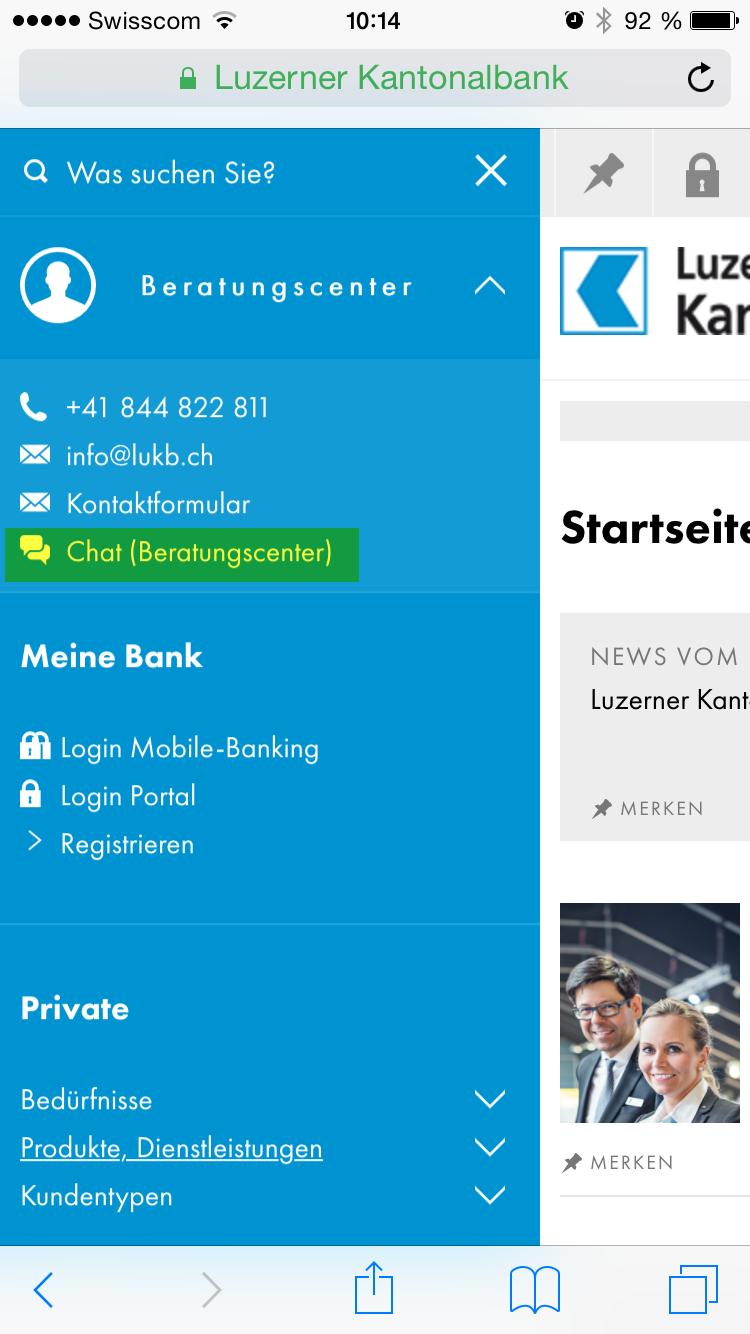The width and height of the screenshot is (750, 1334).
Task: Open Login Portal
Action: (127, 796)
